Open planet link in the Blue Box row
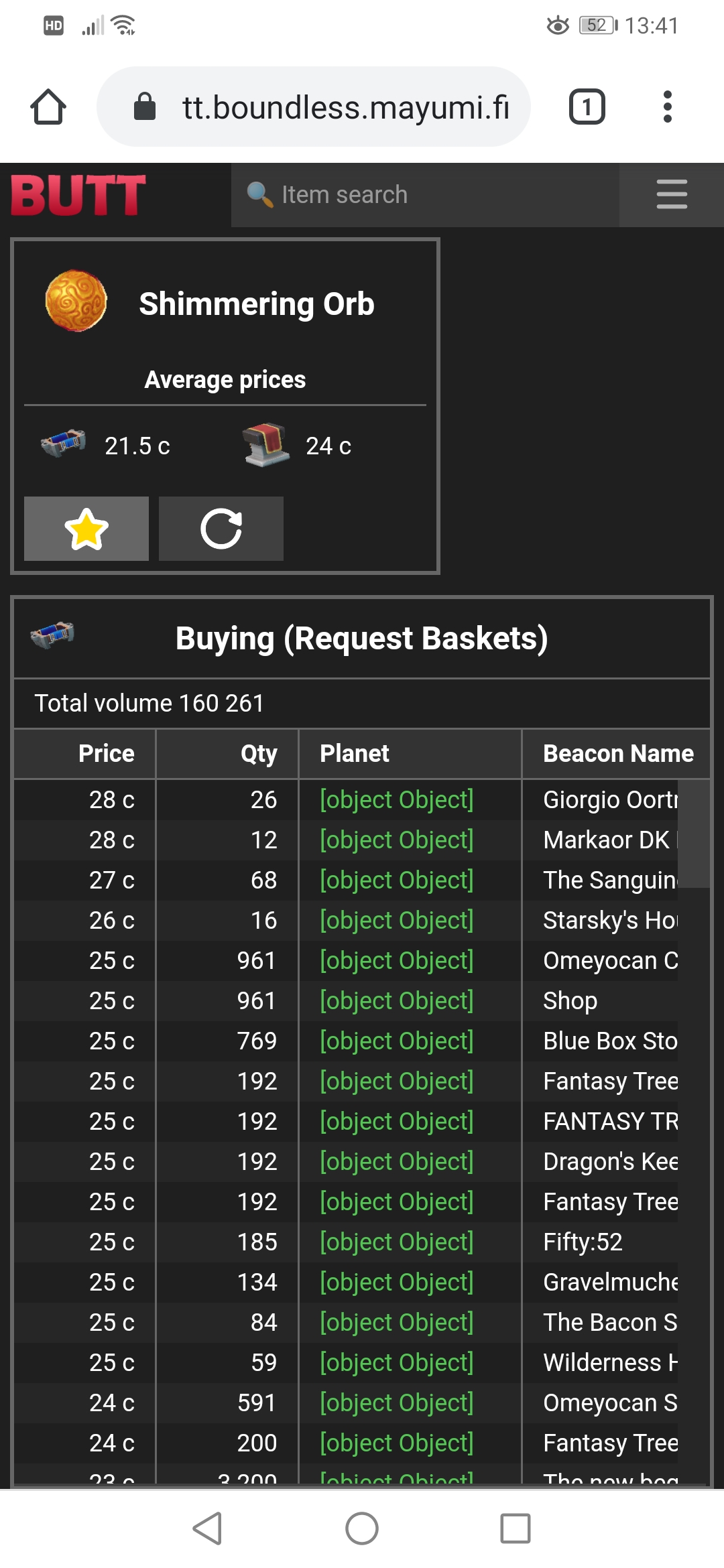Viewport: 724px width, 1568px height. [x=397, y=1041]
